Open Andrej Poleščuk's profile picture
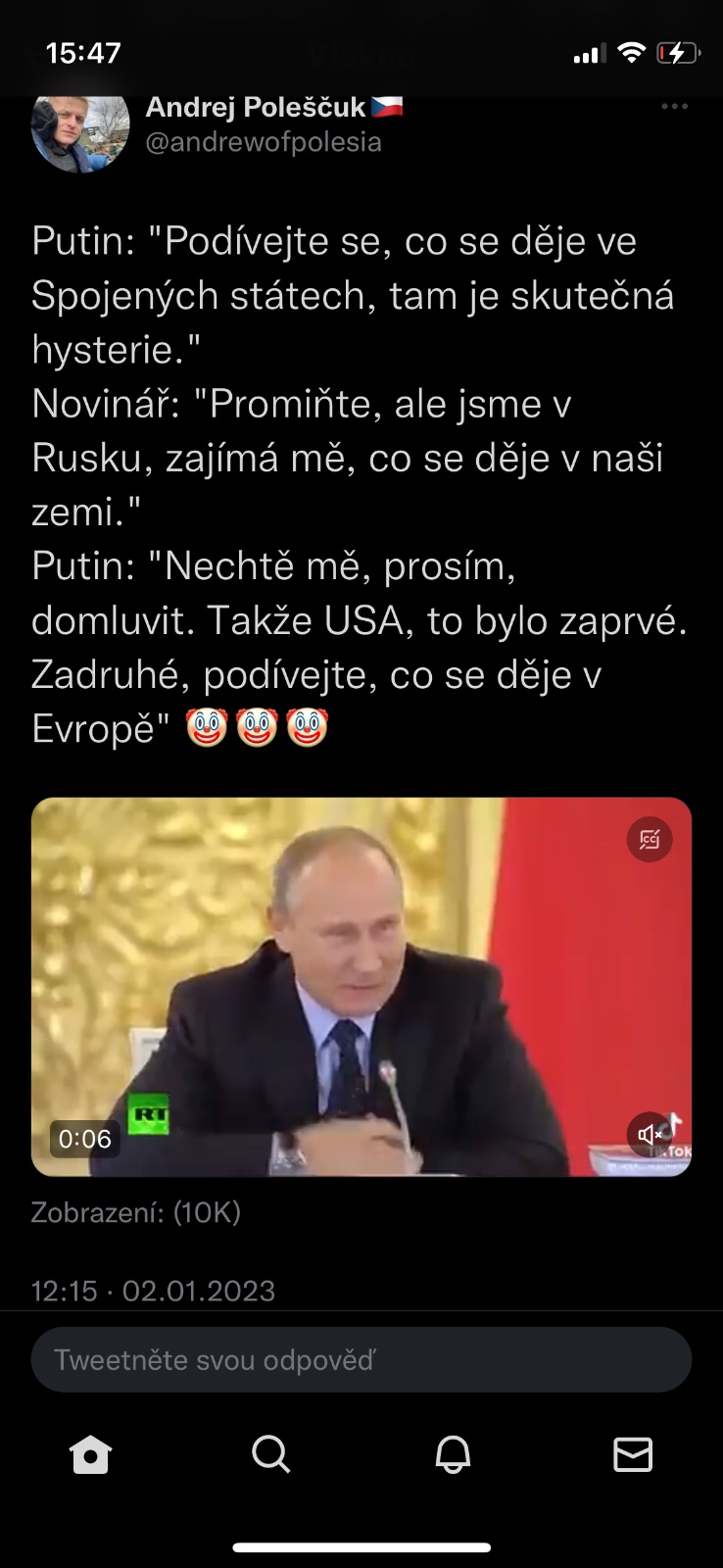The image size is (723, 1568). (80, 129)
